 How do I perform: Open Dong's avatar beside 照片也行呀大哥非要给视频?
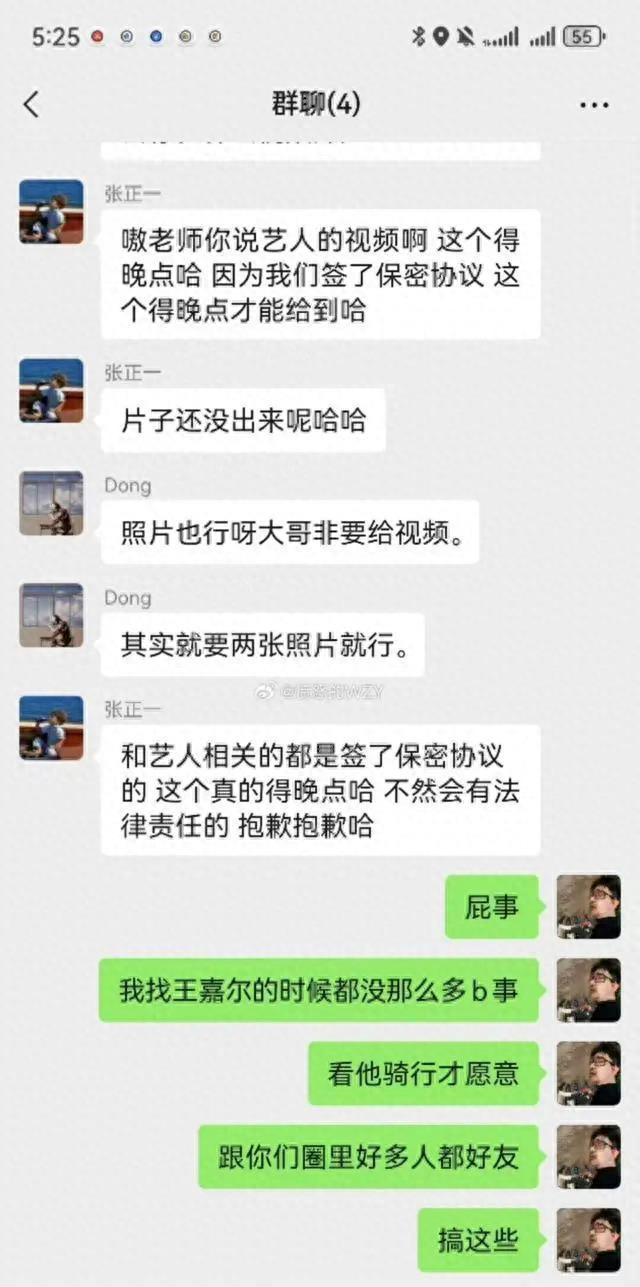click(51, 503)
